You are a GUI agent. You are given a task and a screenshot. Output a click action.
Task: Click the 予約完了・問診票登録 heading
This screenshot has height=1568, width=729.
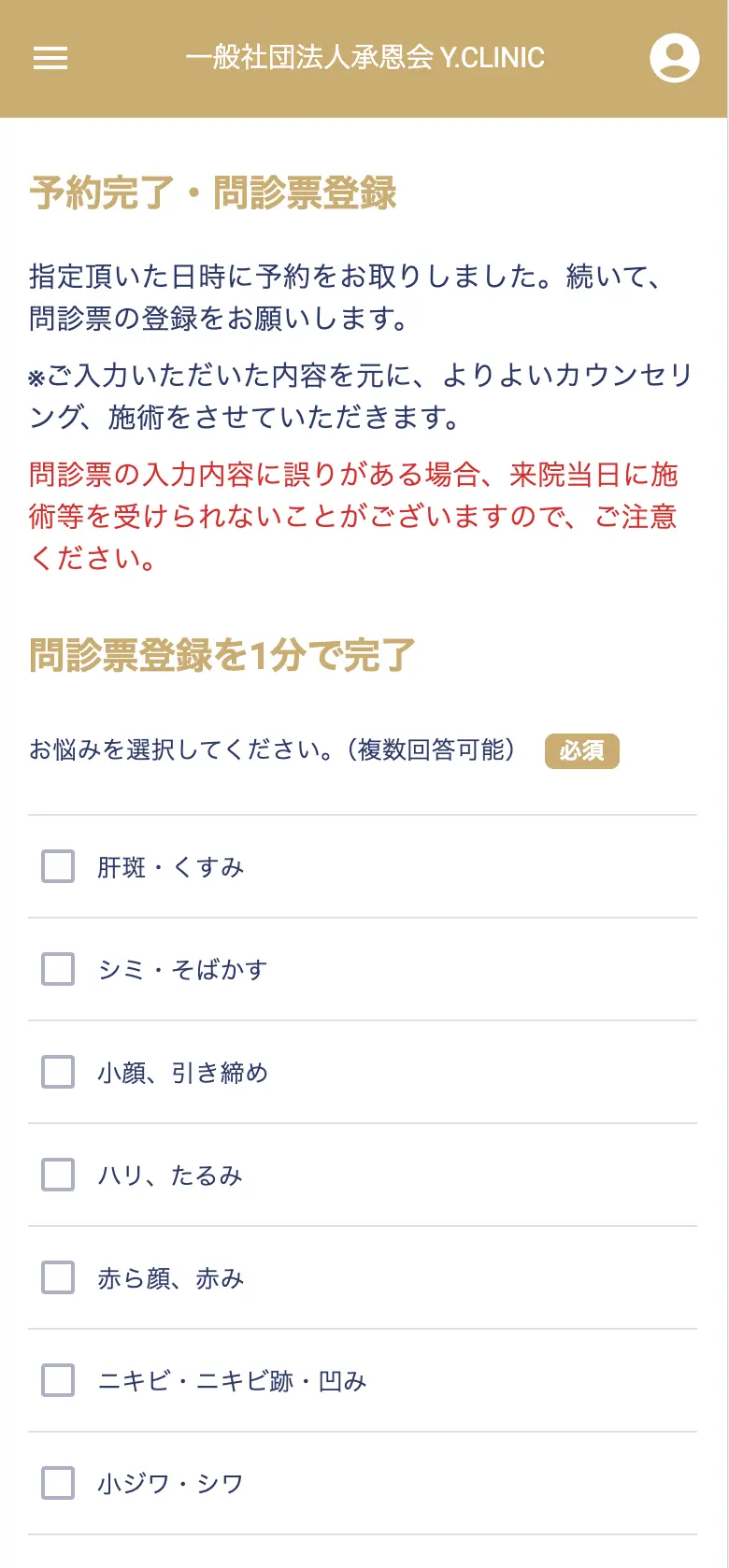click(213, 193)
